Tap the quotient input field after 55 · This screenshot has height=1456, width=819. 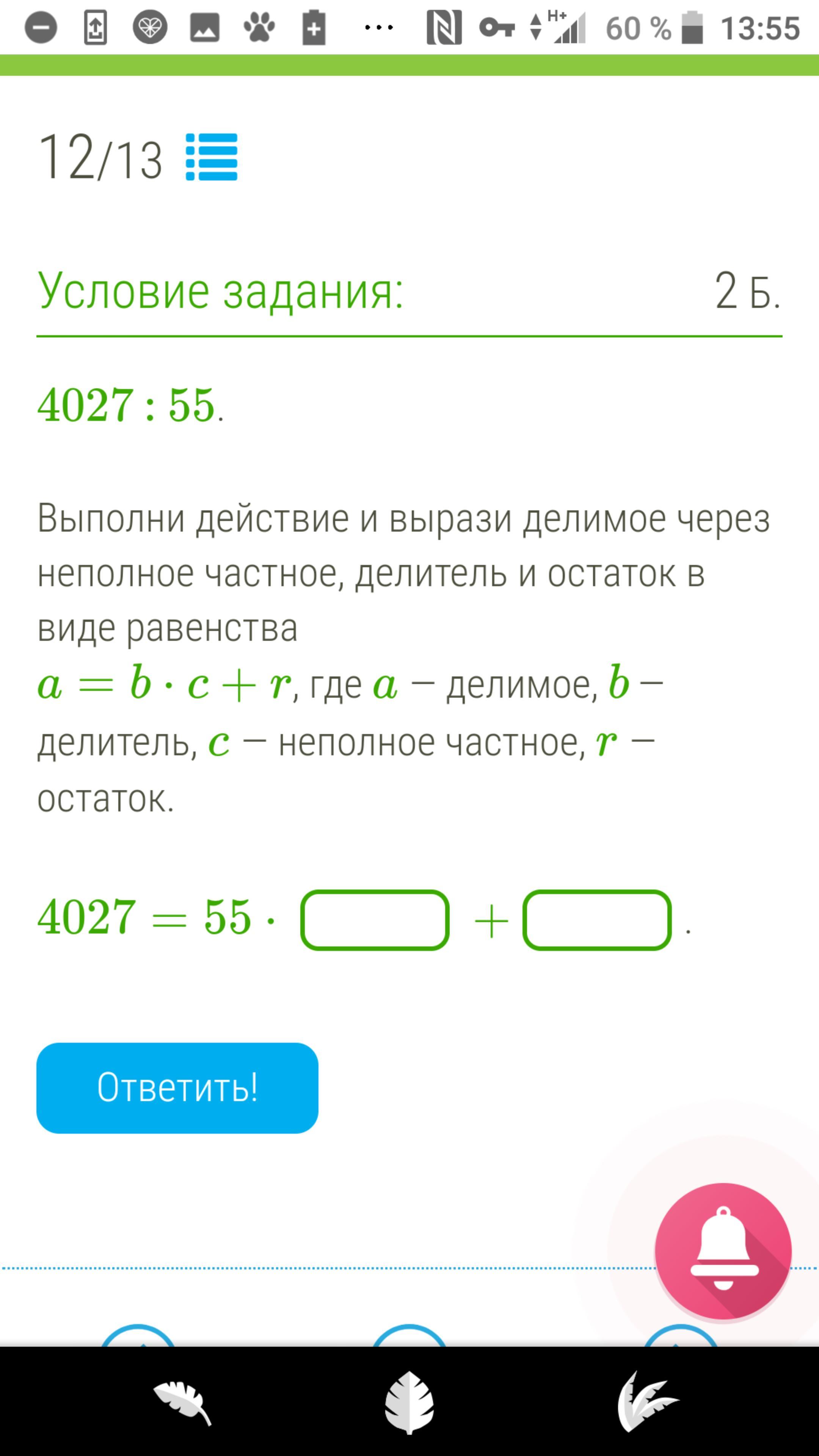pos(375,921)
